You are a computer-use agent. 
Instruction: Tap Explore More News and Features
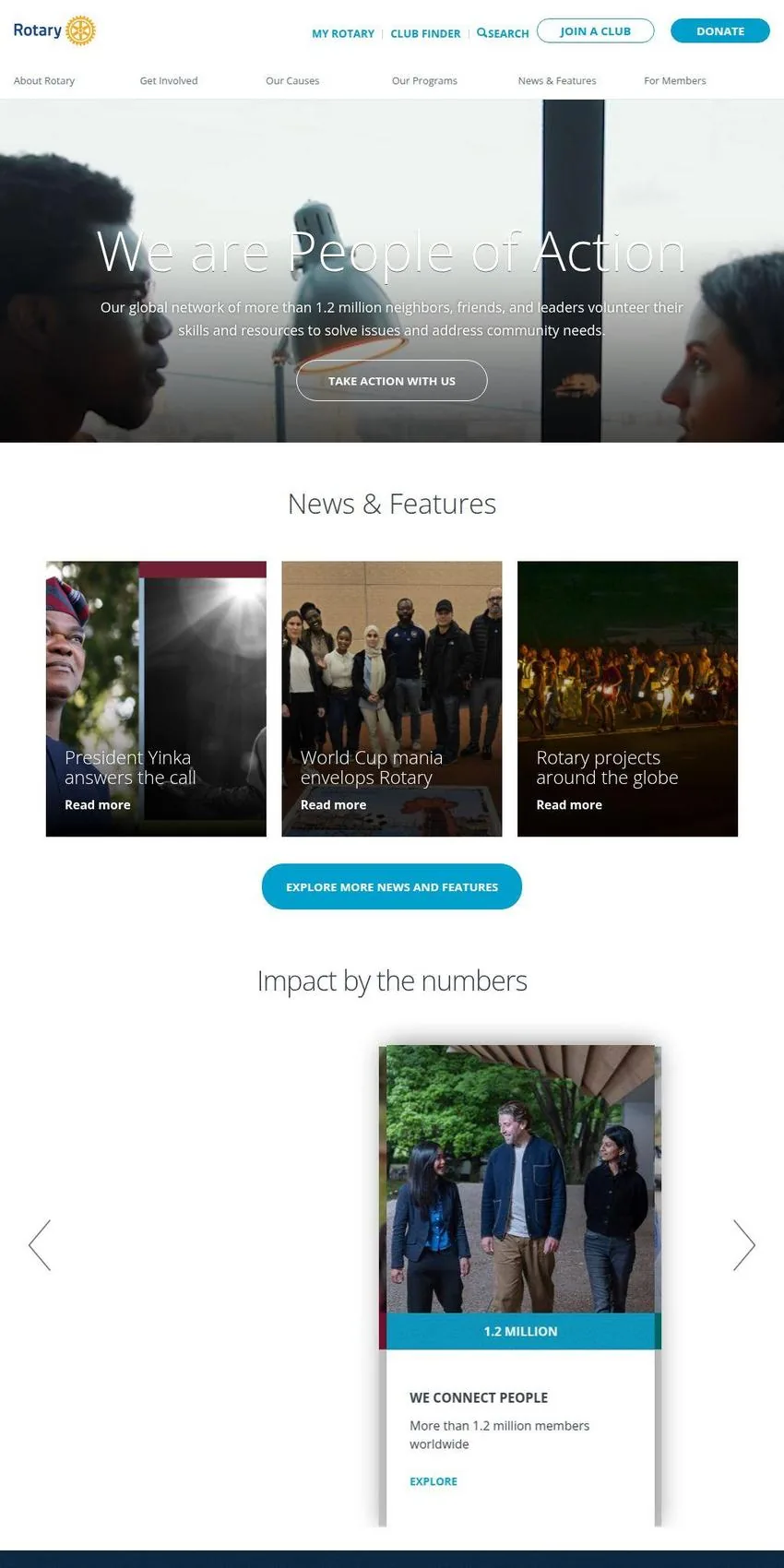coord(392,886)
